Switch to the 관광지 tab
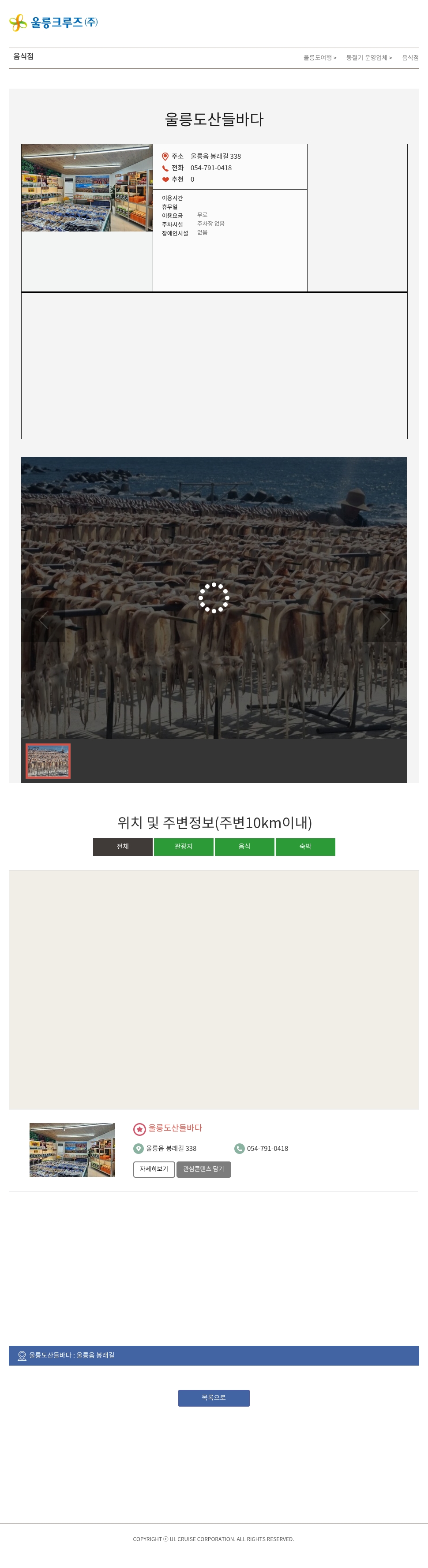Viewport: 428px width, 1568px height. tap(183, 846)
